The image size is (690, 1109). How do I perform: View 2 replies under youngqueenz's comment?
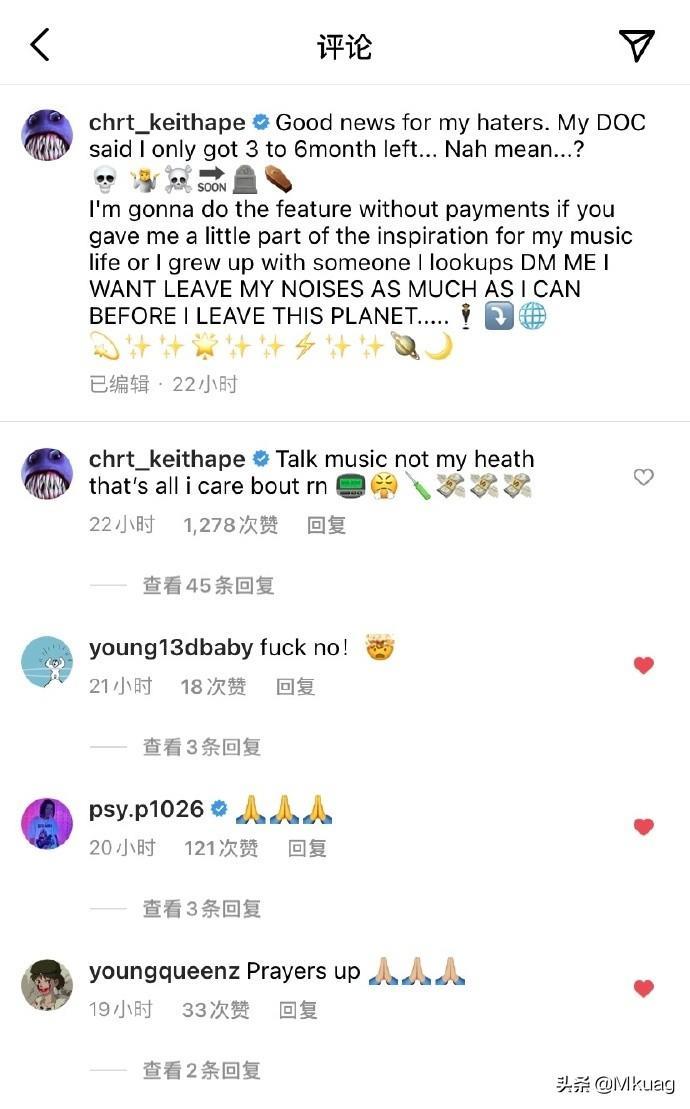(x=201, y=1071)
